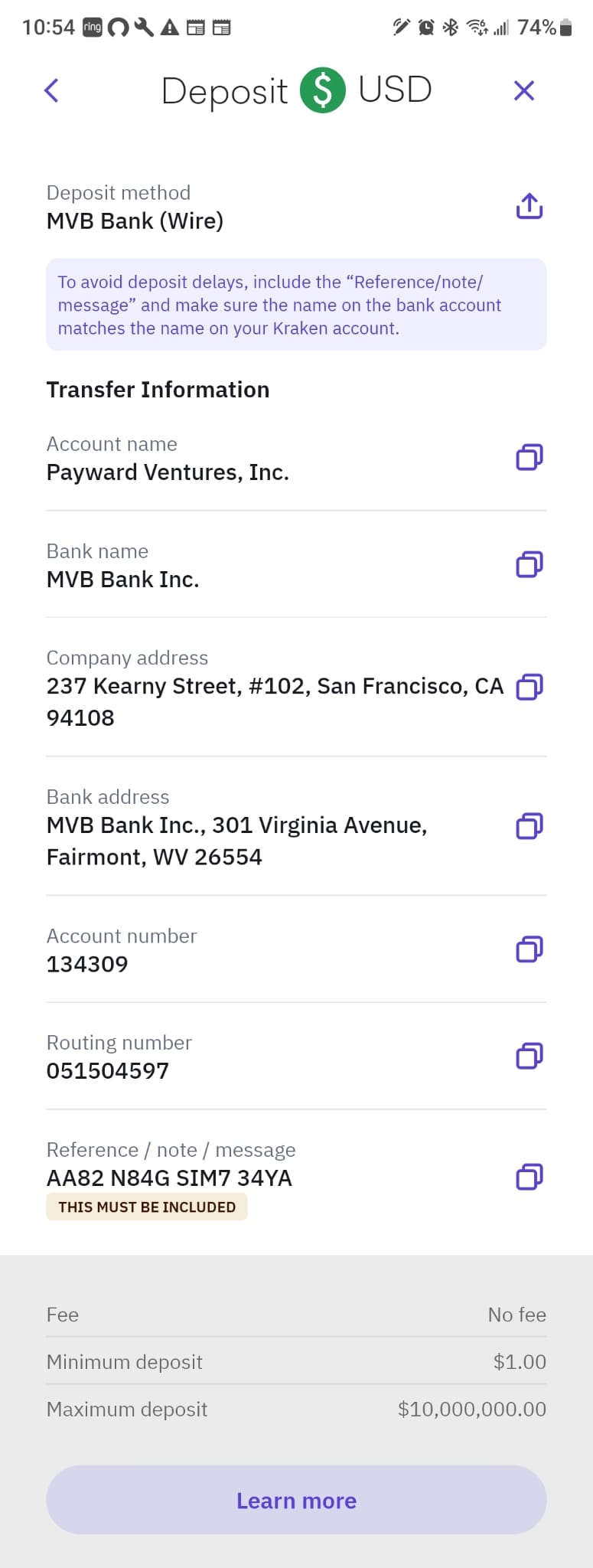Copy the routing number 051504597
This screenshot has width=593, height=1568.
pos(529,1056)
